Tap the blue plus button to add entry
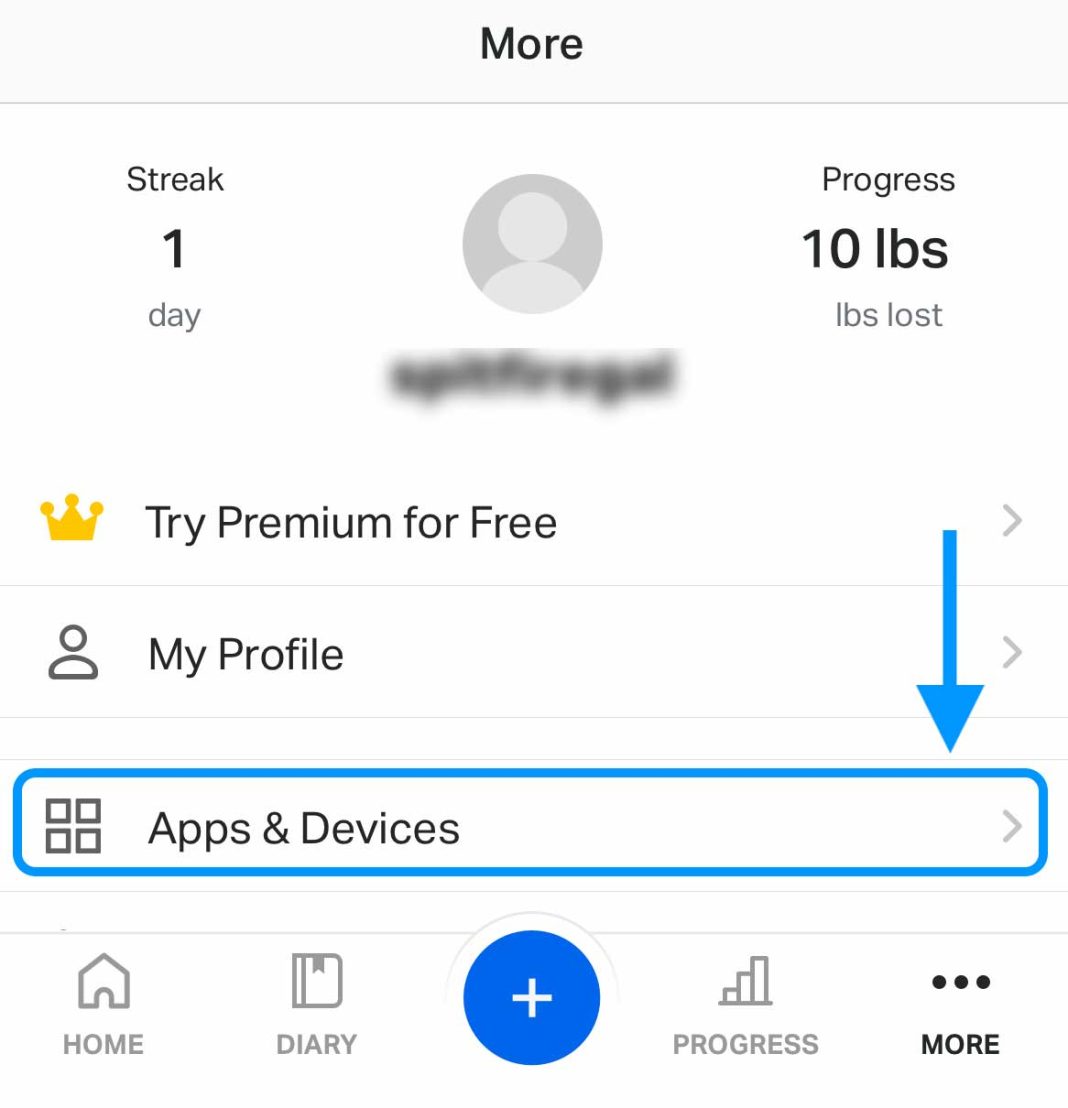Viewport: 1068px width, 1108px height. [531, 997]
